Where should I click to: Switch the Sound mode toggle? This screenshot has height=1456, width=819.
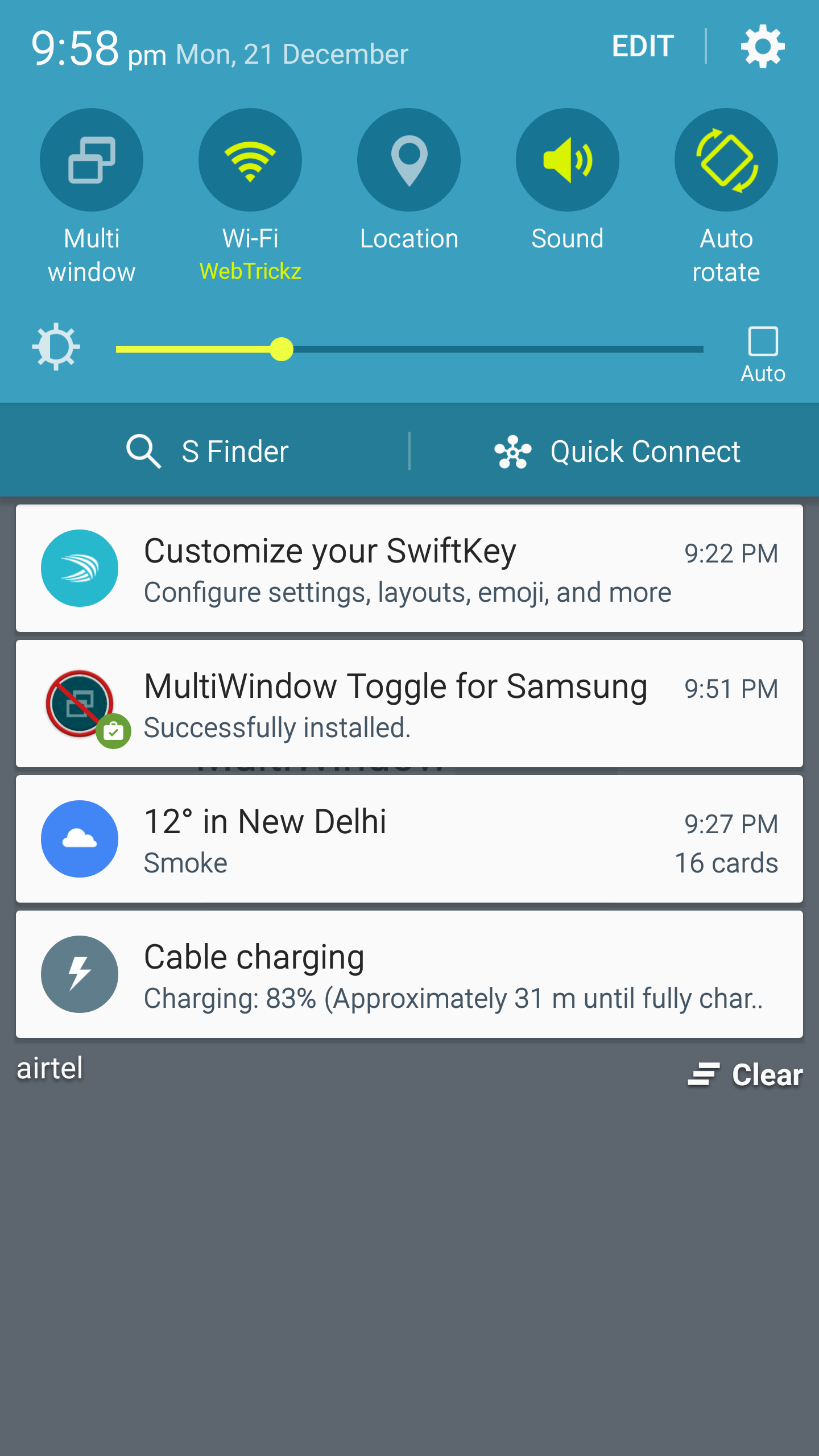(x=568, y=160)
